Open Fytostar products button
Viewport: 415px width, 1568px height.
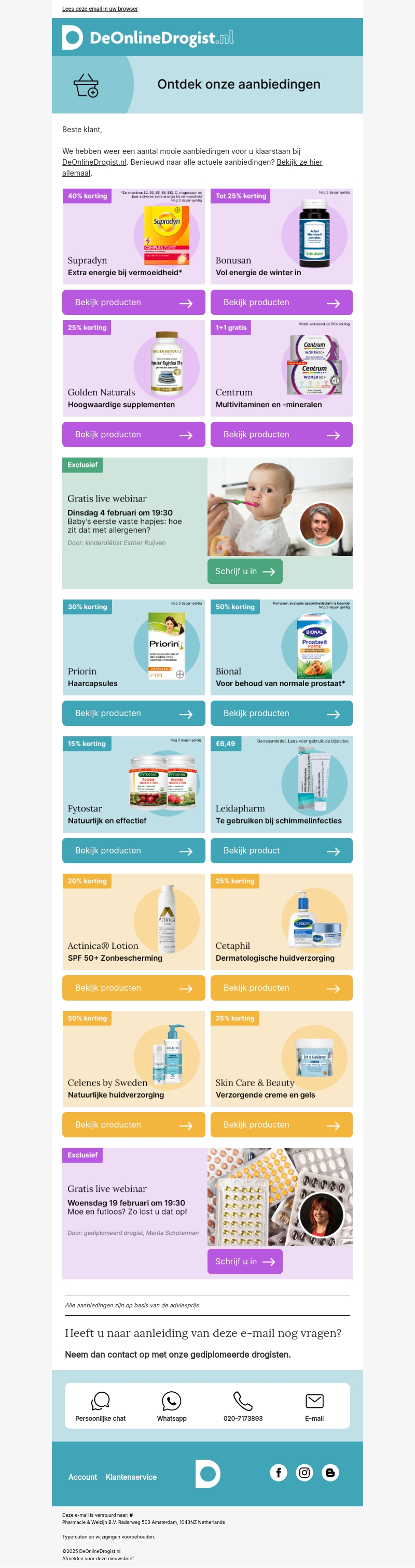point(133,850)
